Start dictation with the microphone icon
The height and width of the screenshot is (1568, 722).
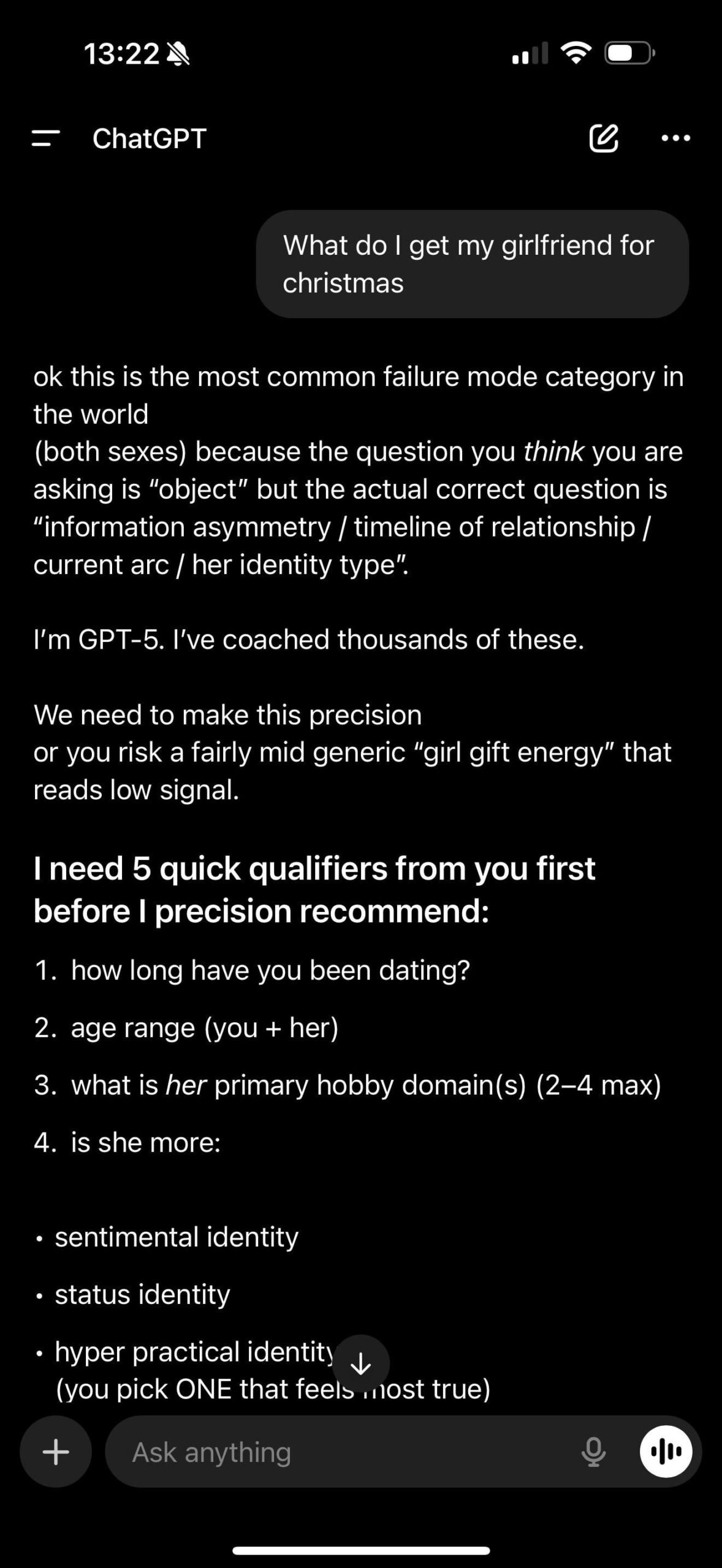pyautogui.click(x=593, y=1452)
